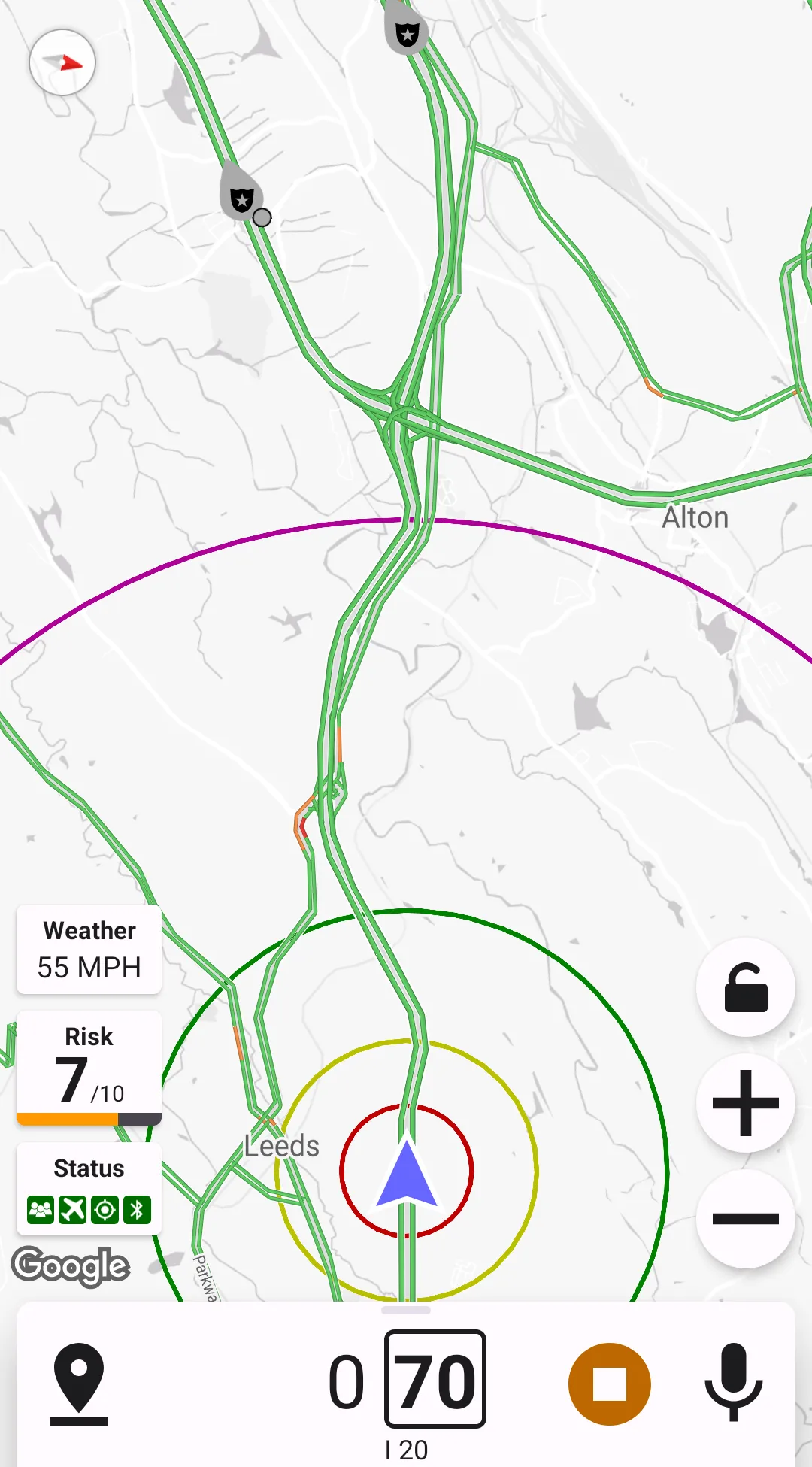Stop the session with the orange button
Image resolution: width=812 pixels, height=1467 pixels.
click(x=609, y=1384)
